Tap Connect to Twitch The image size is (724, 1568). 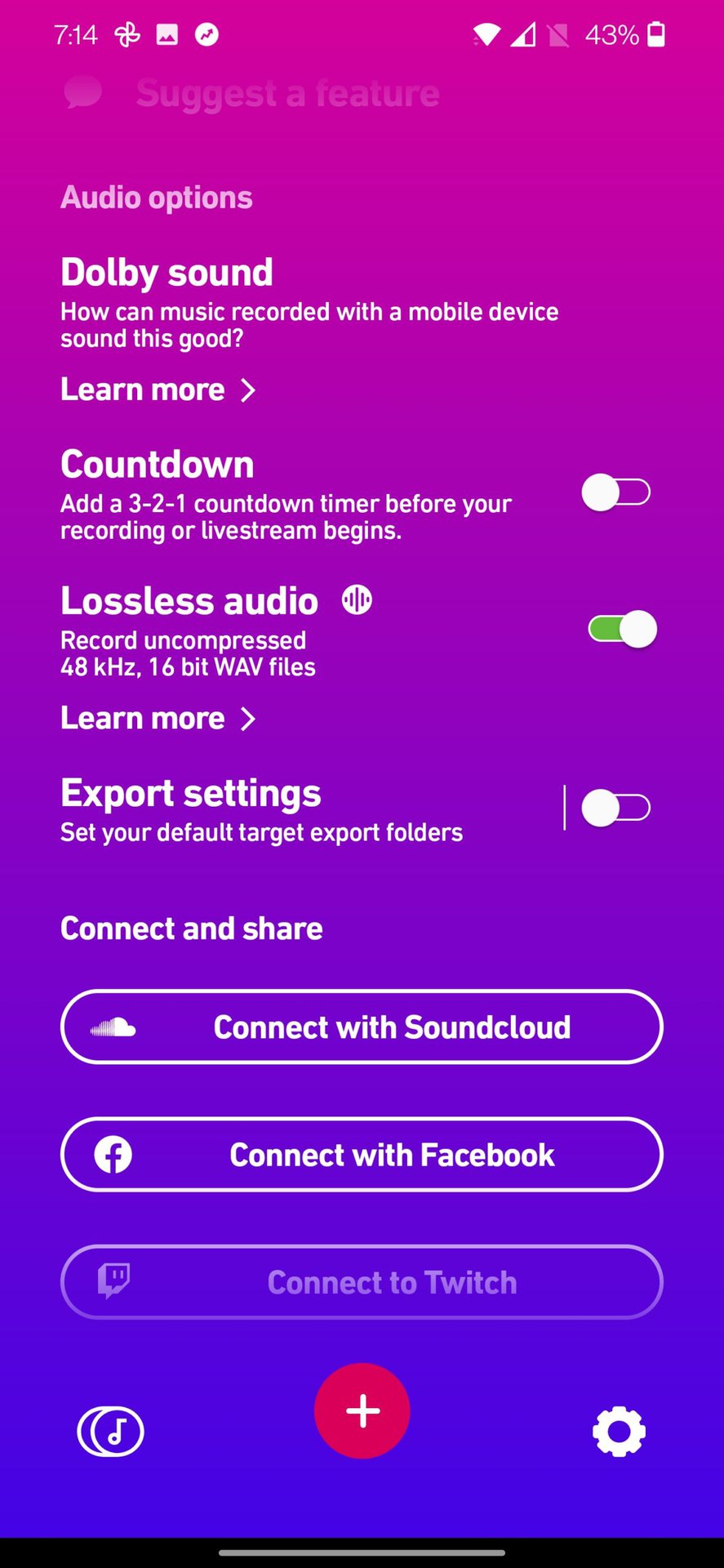click(362, 1282)
